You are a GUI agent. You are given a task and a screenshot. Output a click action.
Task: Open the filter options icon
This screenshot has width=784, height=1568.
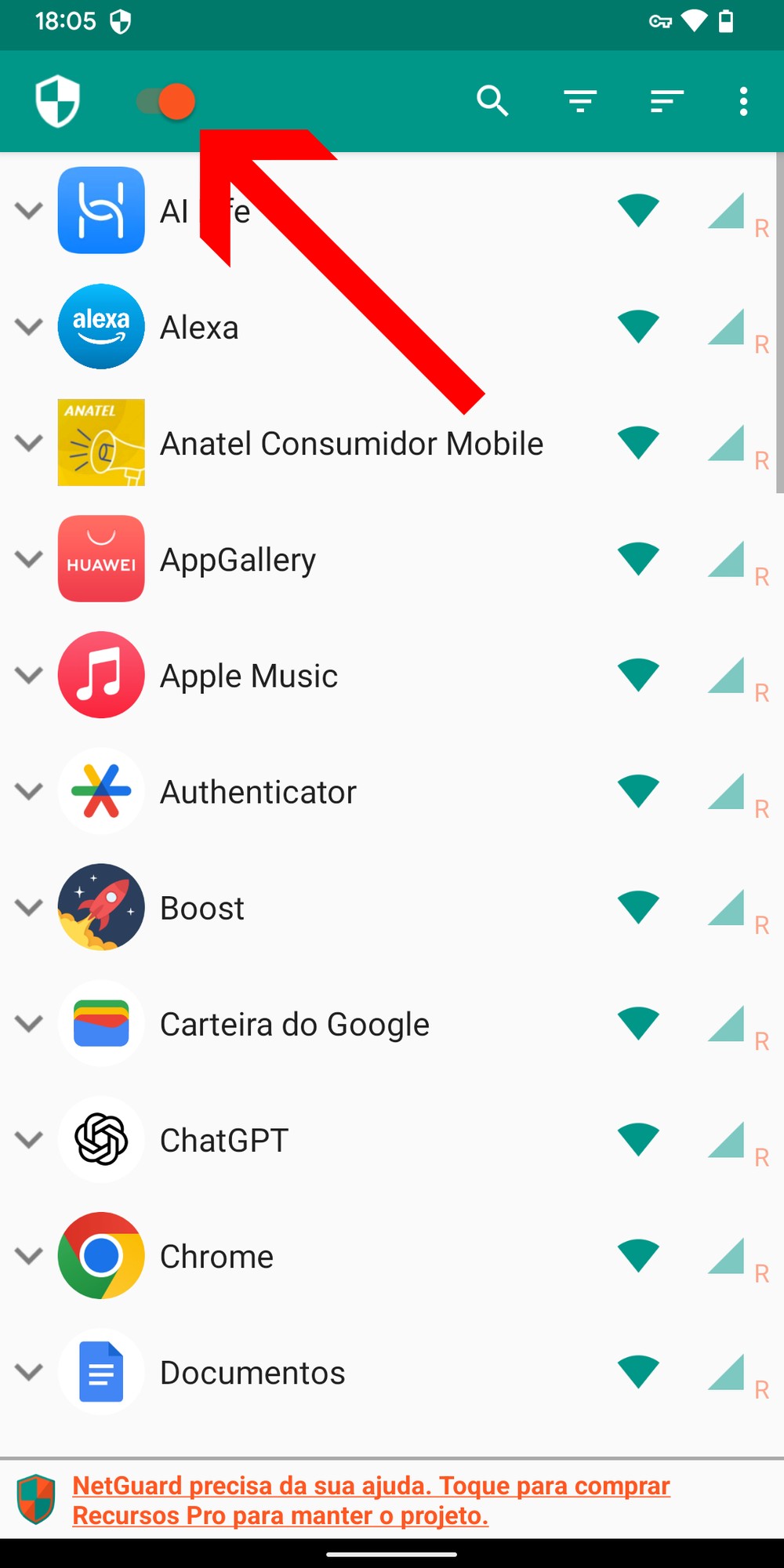coord(580,101)
